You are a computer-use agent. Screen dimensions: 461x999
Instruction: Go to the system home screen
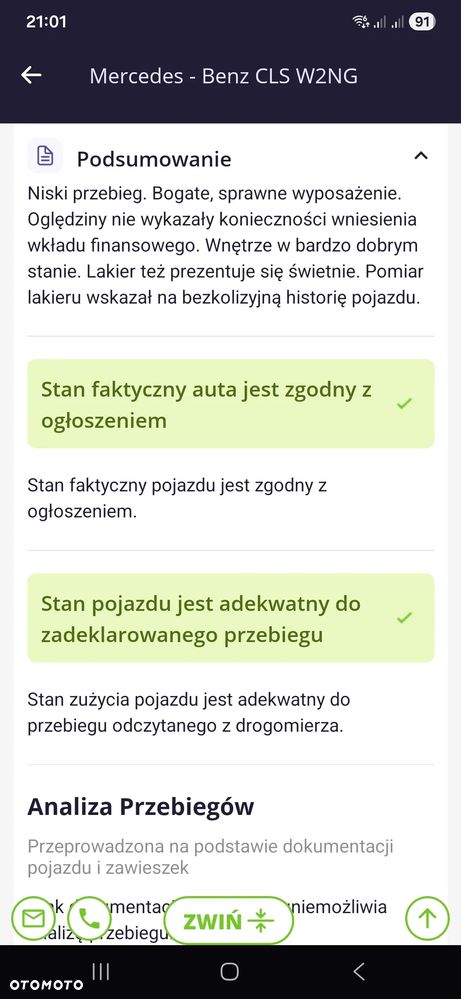(x=229, y=971)
